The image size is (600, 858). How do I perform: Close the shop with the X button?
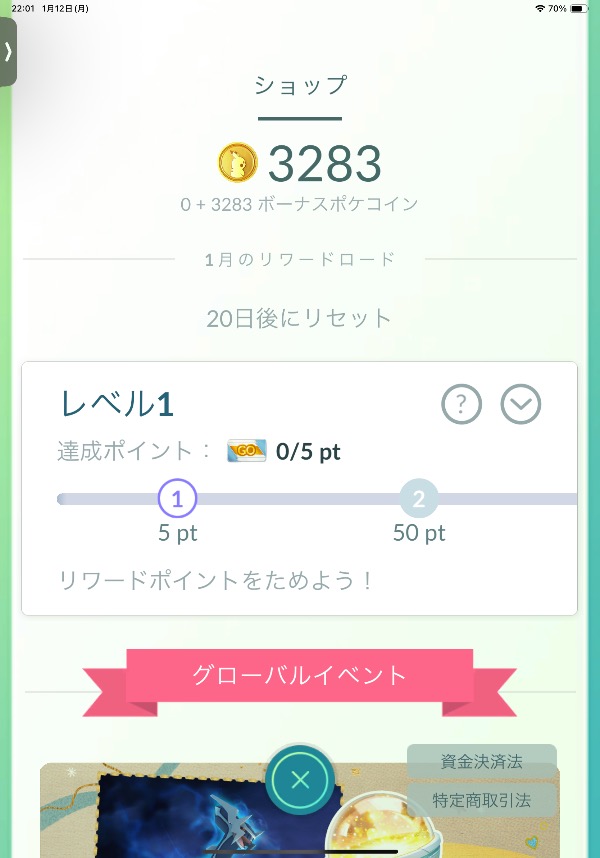(x=299, y=781)
